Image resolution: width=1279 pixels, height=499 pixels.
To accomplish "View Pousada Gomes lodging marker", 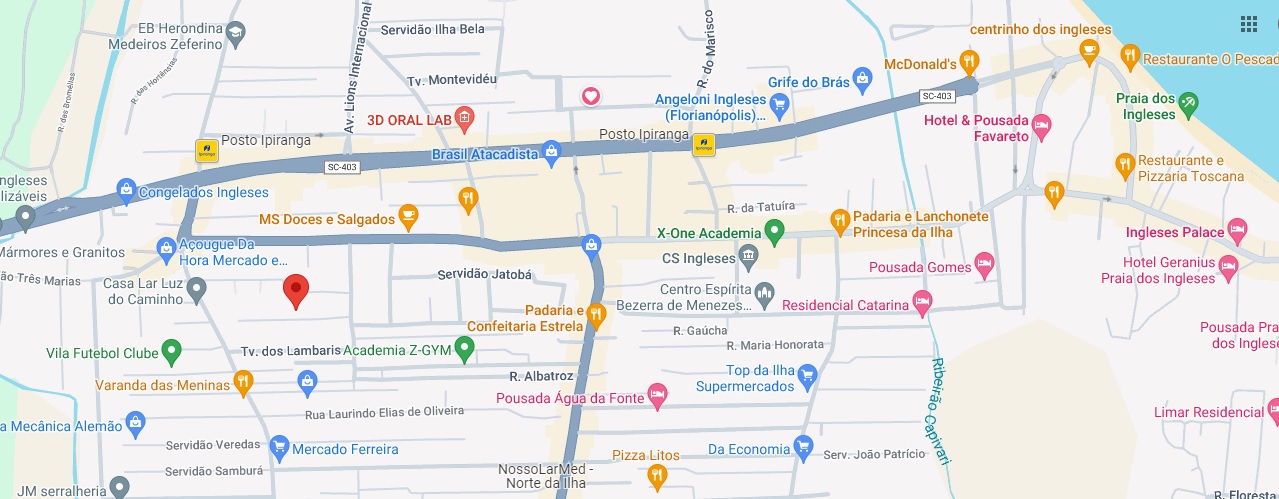I will [985, 266].
